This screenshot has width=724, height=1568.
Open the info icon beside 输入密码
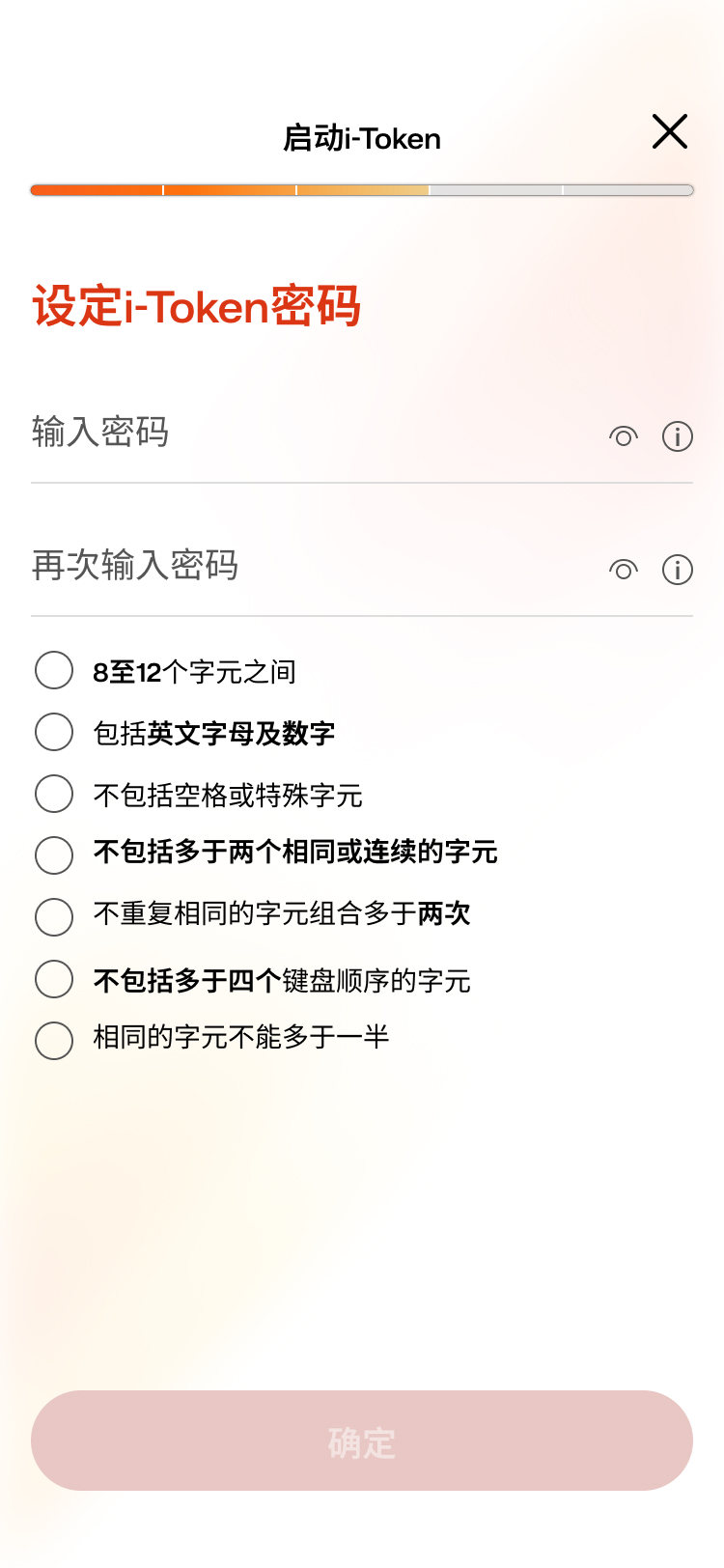click(678, 437)
